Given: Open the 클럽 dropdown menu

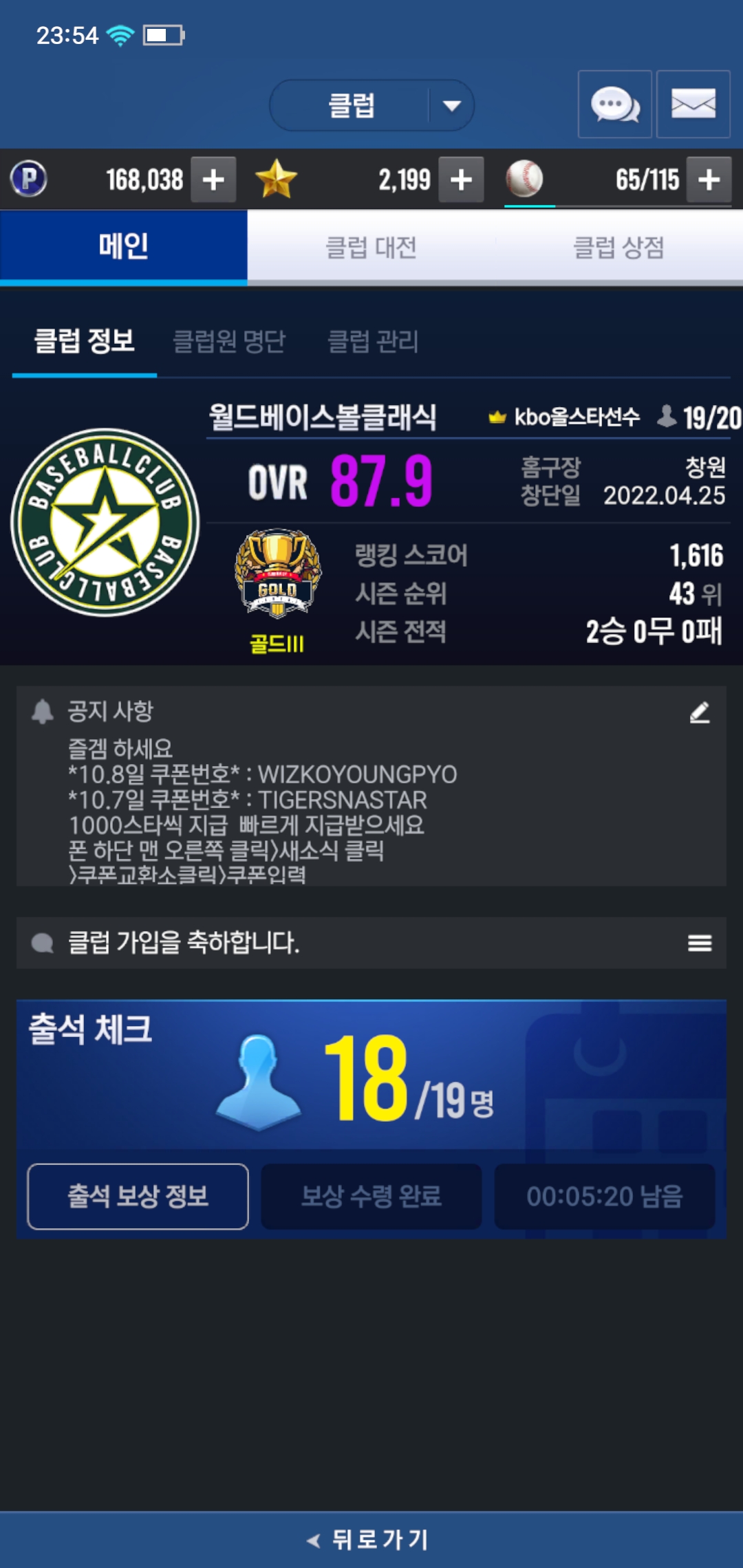Looking at the screenshot, I should 371,105.
